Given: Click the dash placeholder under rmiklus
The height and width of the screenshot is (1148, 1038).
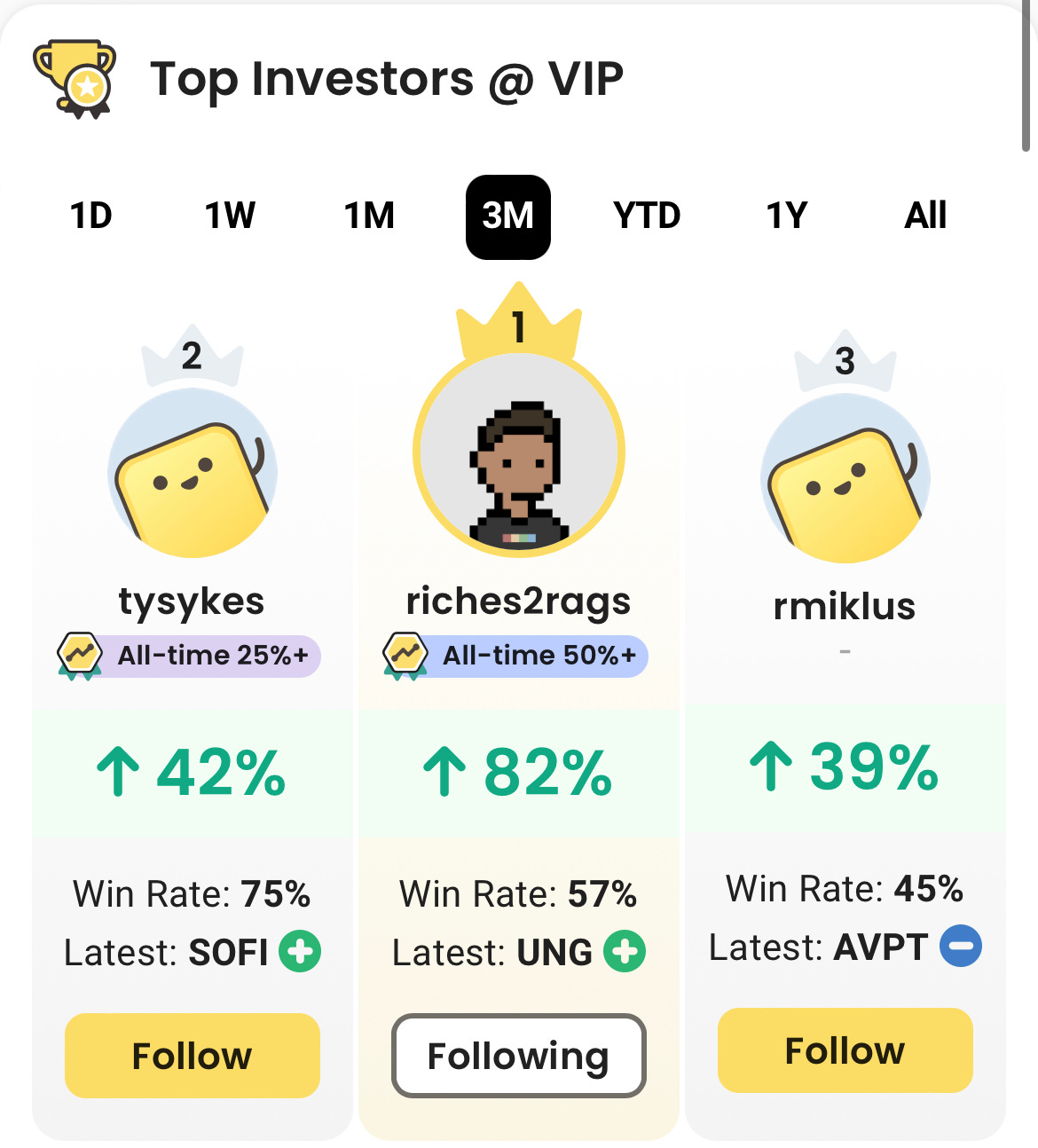Looking at the screenshot, I should [x=845, y=649].
